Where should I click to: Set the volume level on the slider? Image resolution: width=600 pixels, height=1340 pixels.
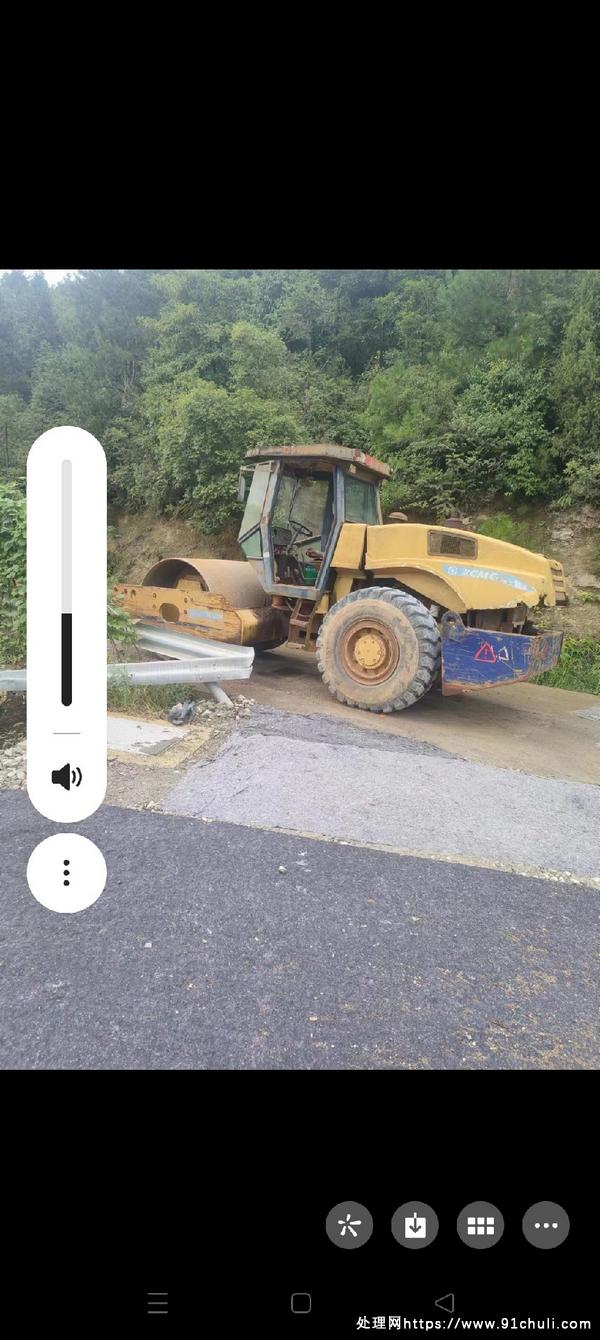pos(66,582)
